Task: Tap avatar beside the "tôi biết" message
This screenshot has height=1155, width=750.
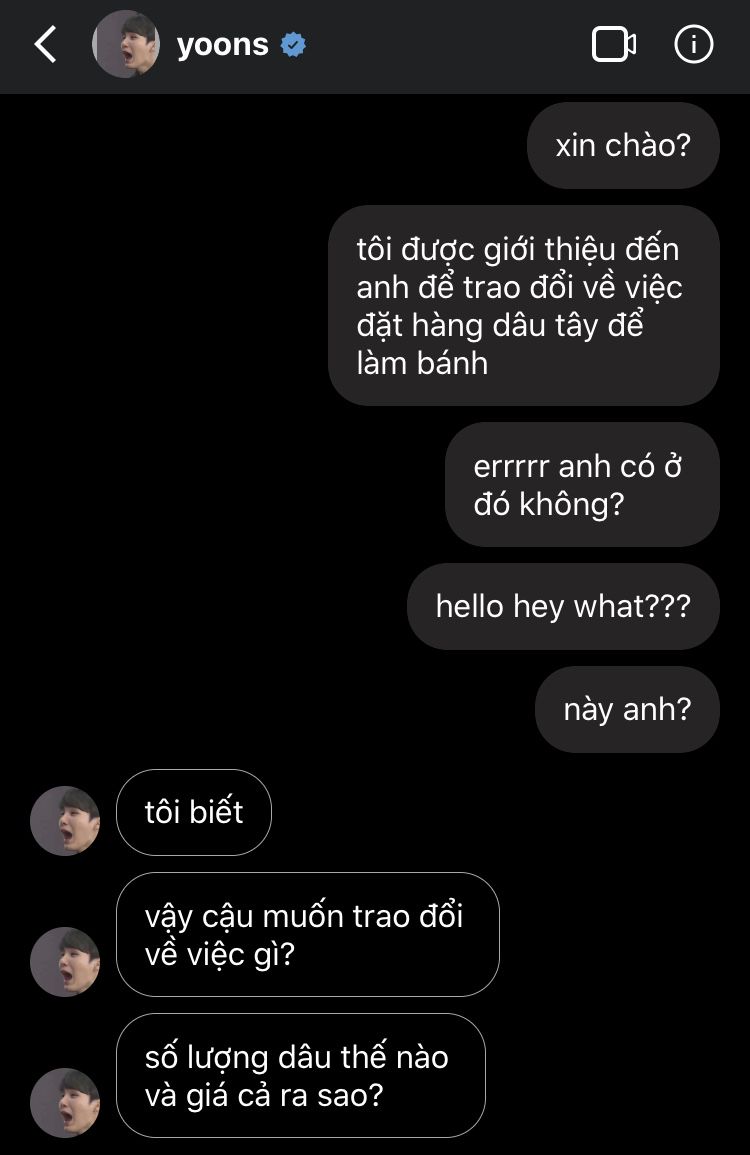Action: pyautogui.click(x=65, y=821)
